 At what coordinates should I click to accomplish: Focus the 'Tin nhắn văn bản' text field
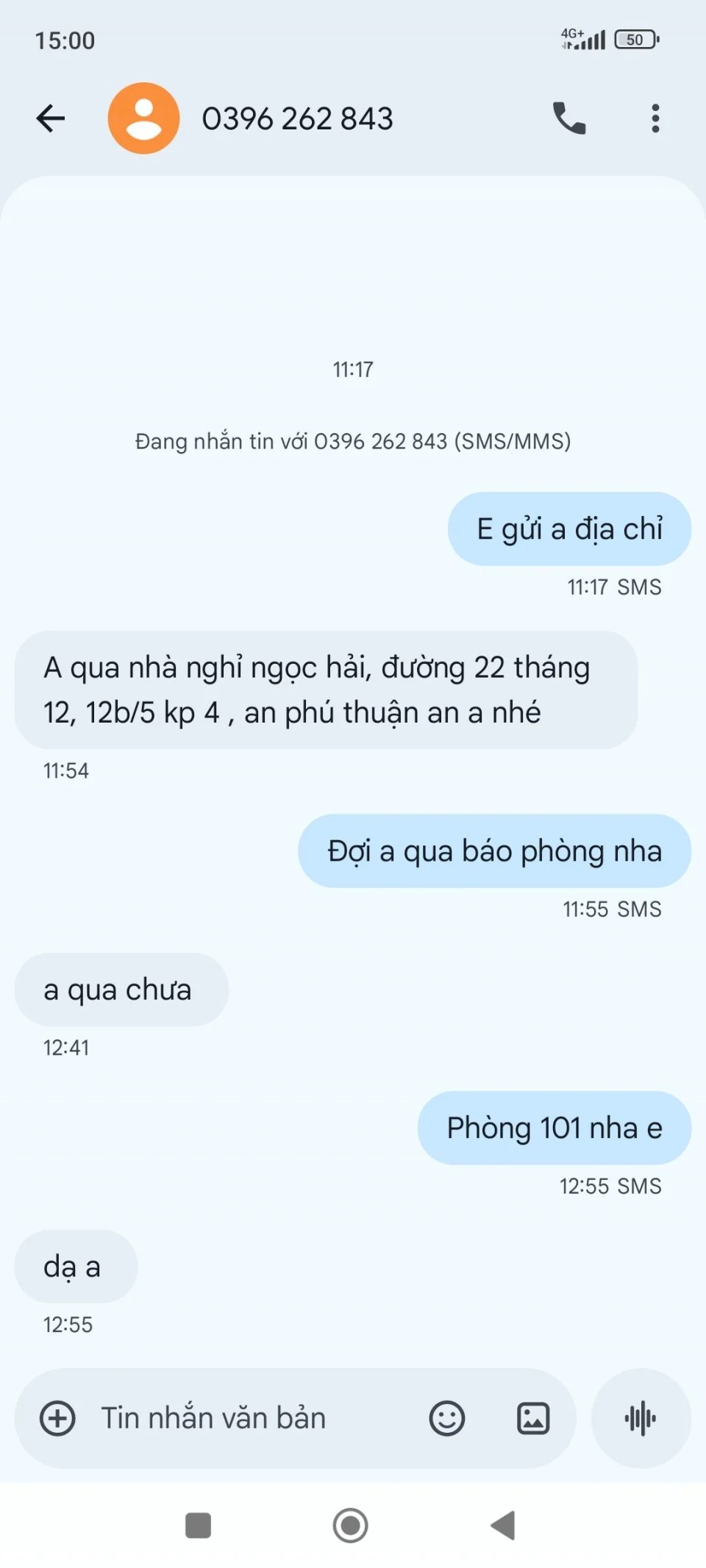click(x=243, y=1418)
